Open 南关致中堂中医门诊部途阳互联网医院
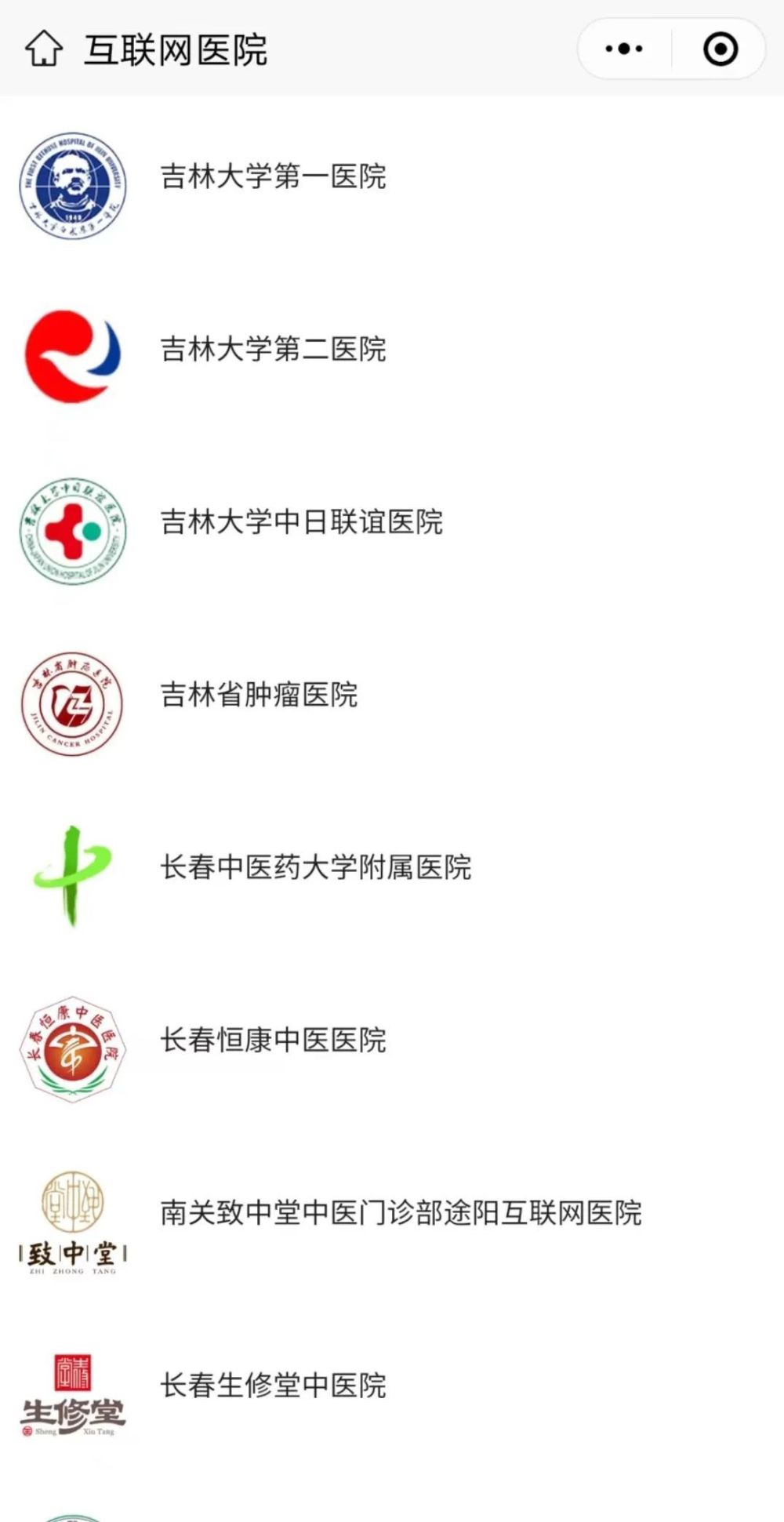The width and height of the screenshot is (784, 1522). coord(401,1213)
